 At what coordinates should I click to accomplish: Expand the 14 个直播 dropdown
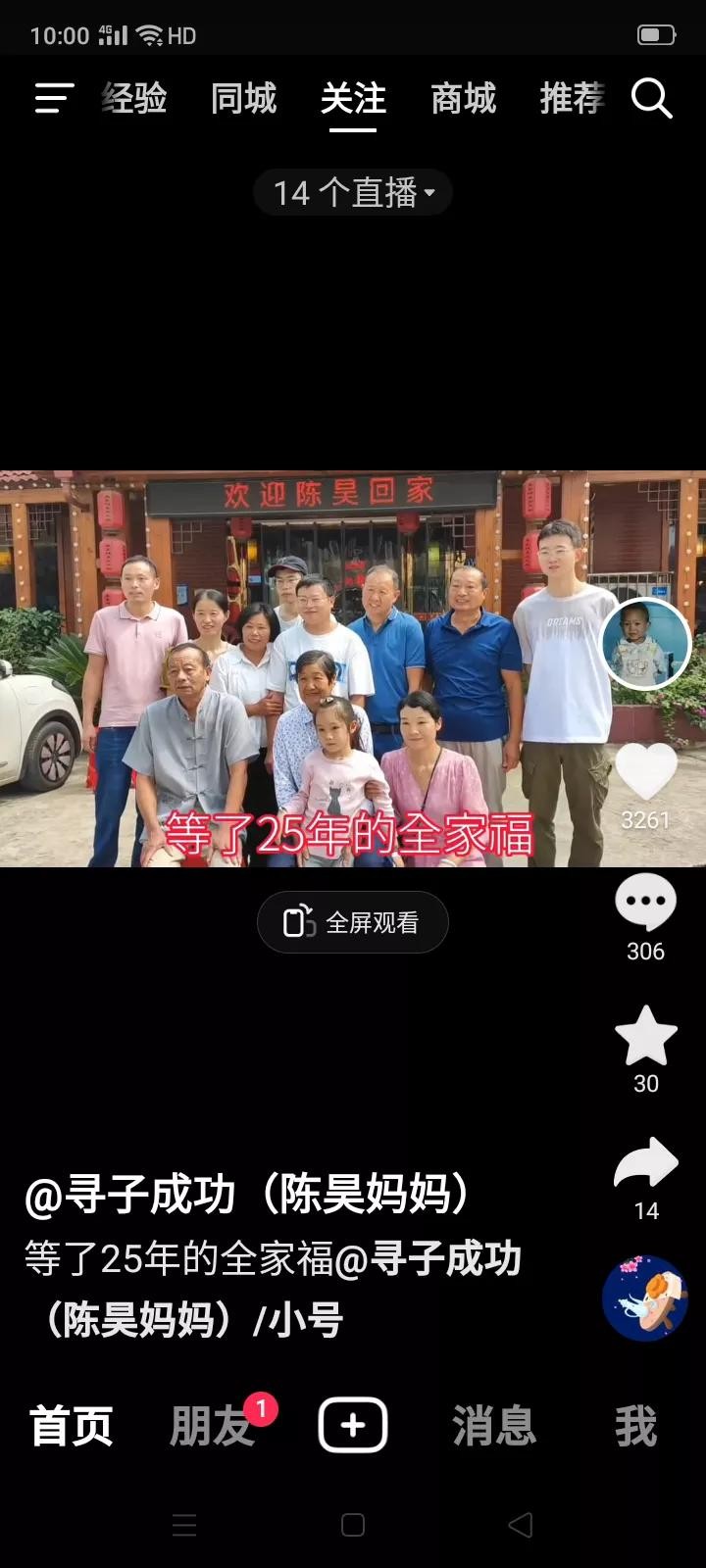(x=353, y=193)
